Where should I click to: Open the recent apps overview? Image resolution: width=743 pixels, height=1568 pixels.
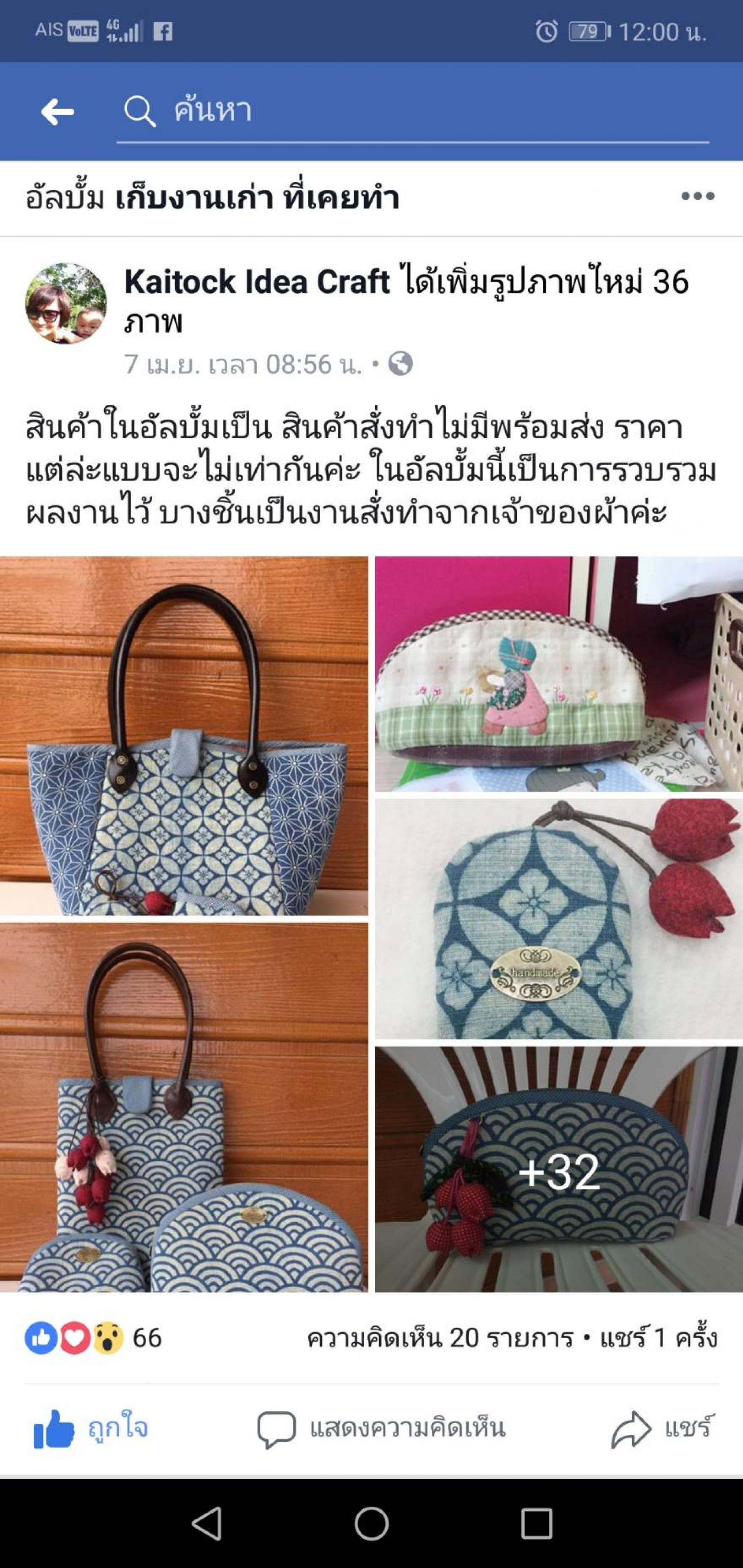[x=536, y=1523]
